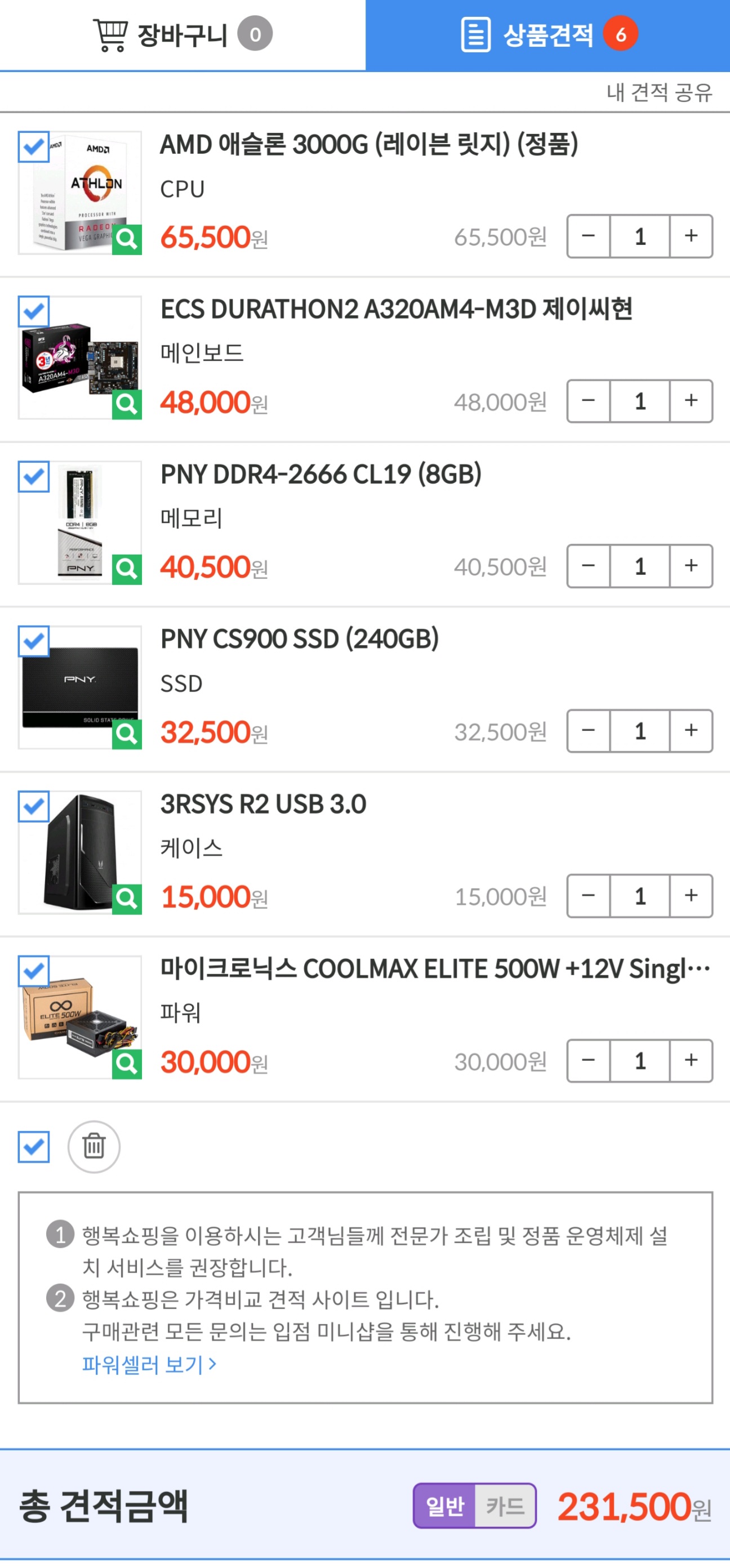Open the 파워셀러 보기 link
This screenshot has width=730, height=1568.
click(x=149, y=1364)
